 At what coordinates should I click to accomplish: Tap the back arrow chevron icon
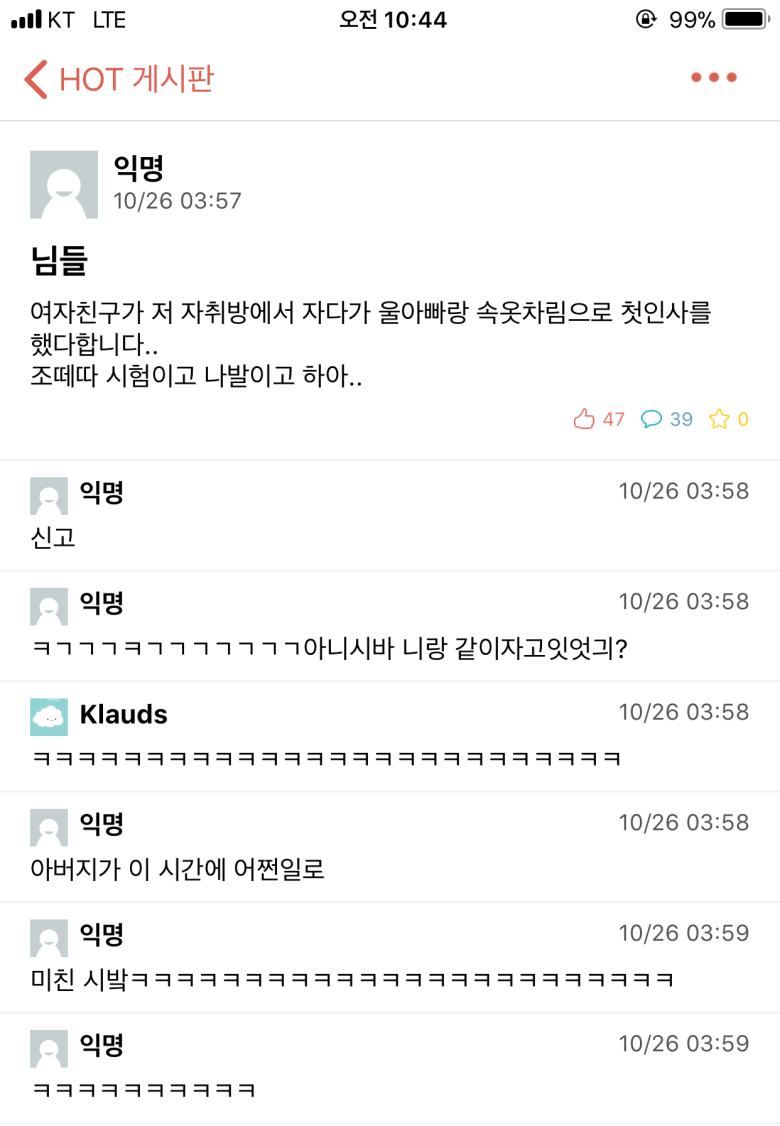tap(35, 76)
